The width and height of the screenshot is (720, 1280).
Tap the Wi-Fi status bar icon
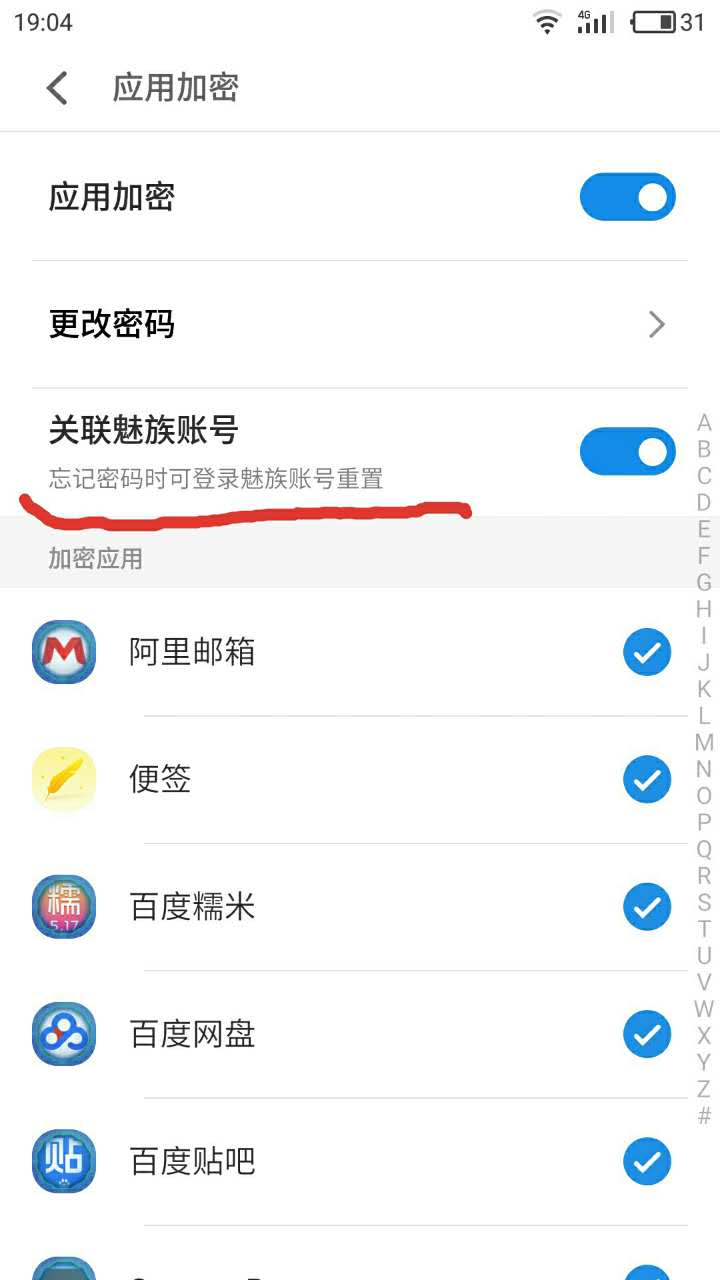click(x=546, y=22)
